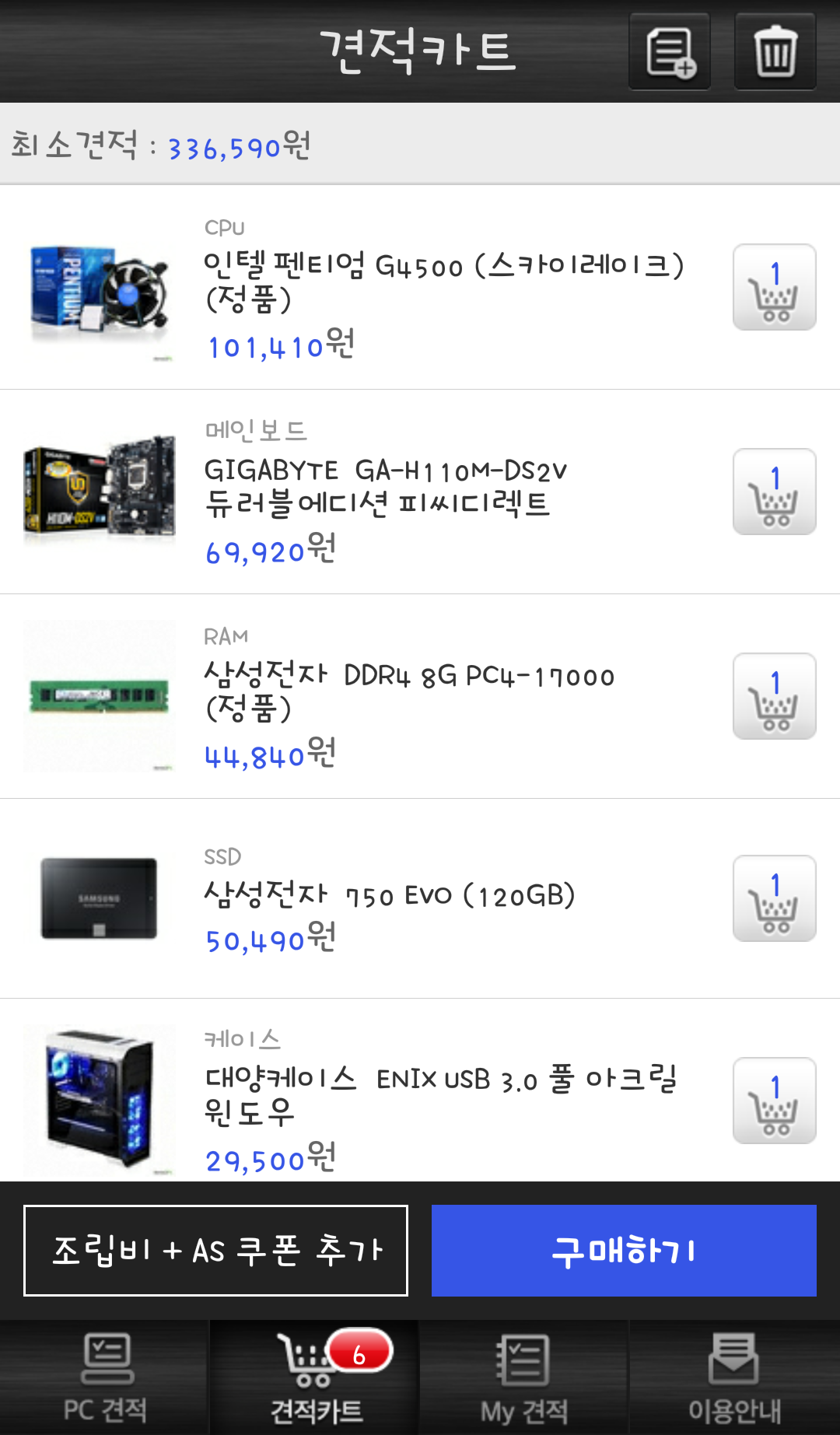Tap the save estimate list icon
Viewport: 840px width, 1435px height.
(x=670, y=51)
